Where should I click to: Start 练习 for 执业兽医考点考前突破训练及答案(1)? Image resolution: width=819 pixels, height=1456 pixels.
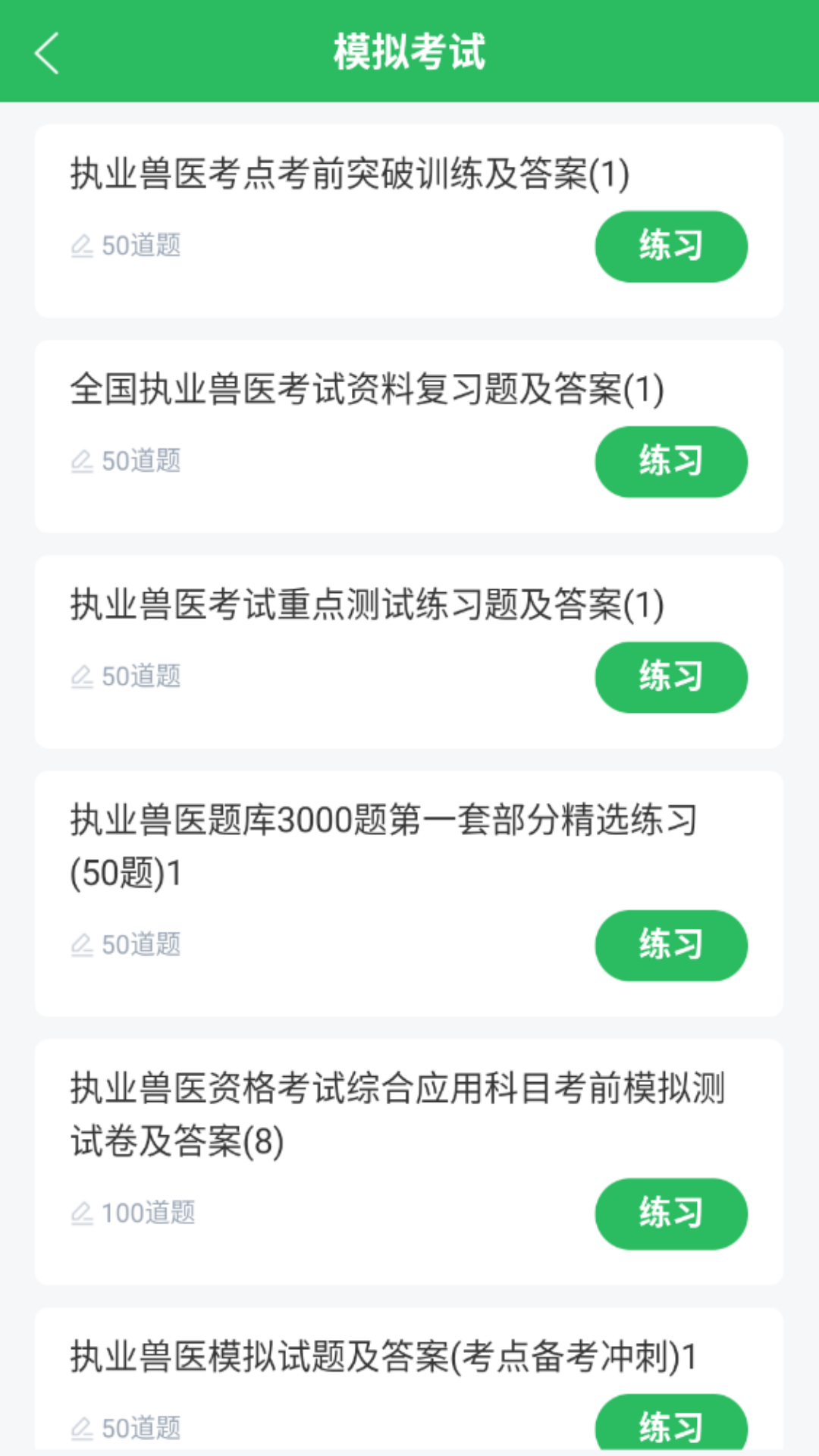[670, 245]
